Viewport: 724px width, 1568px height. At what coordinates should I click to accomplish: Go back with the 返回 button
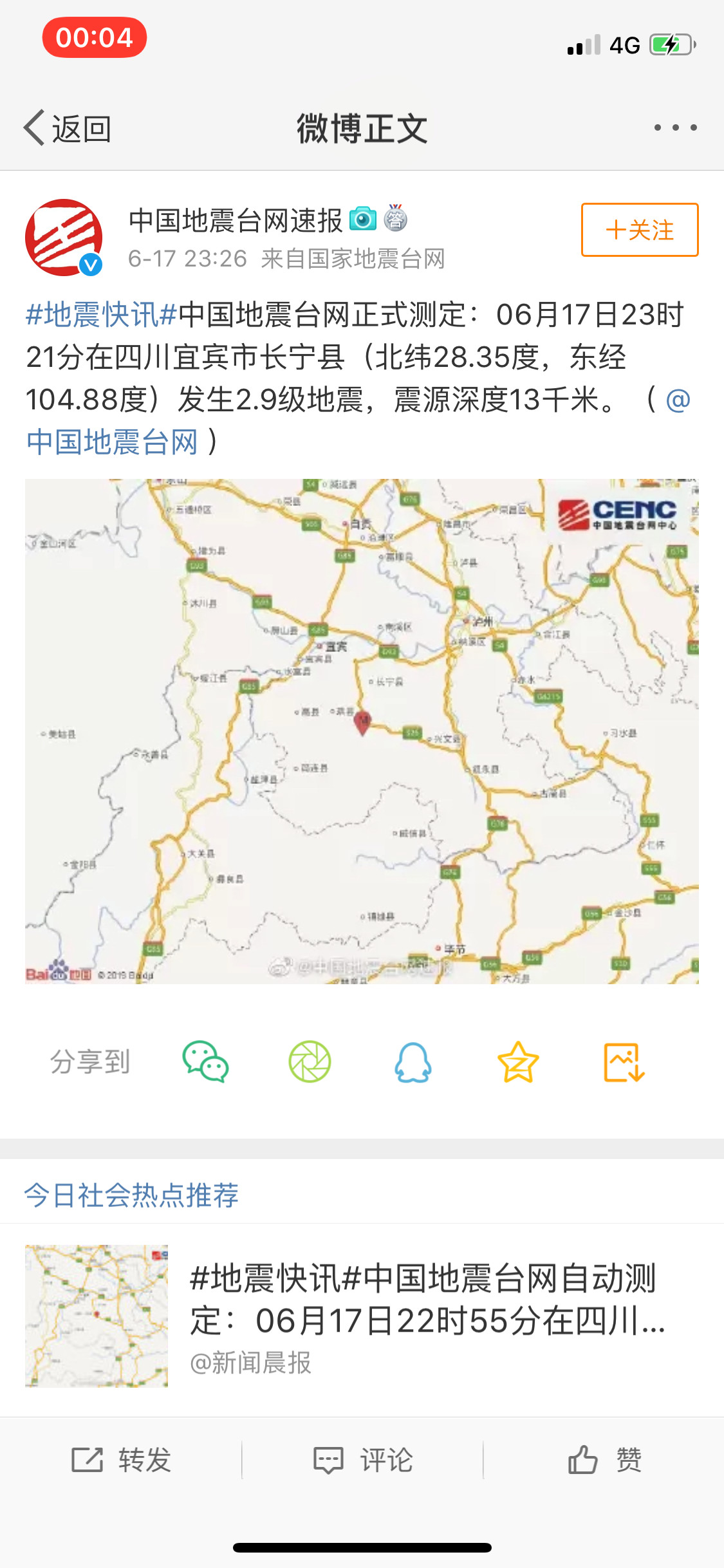pyautogui.click(x=68, y=128)
